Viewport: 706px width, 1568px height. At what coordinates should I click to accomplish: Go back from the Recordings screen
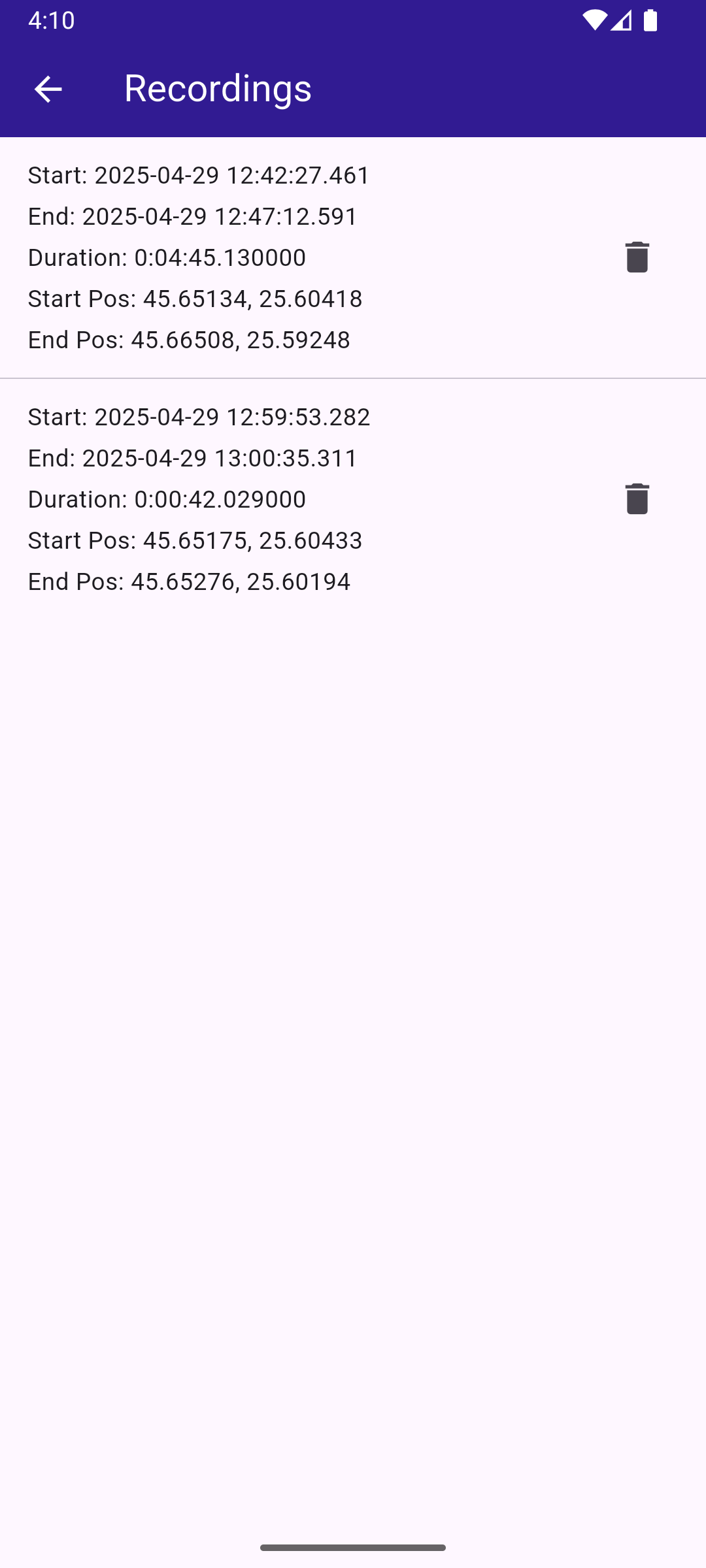(x=48, y=89)
